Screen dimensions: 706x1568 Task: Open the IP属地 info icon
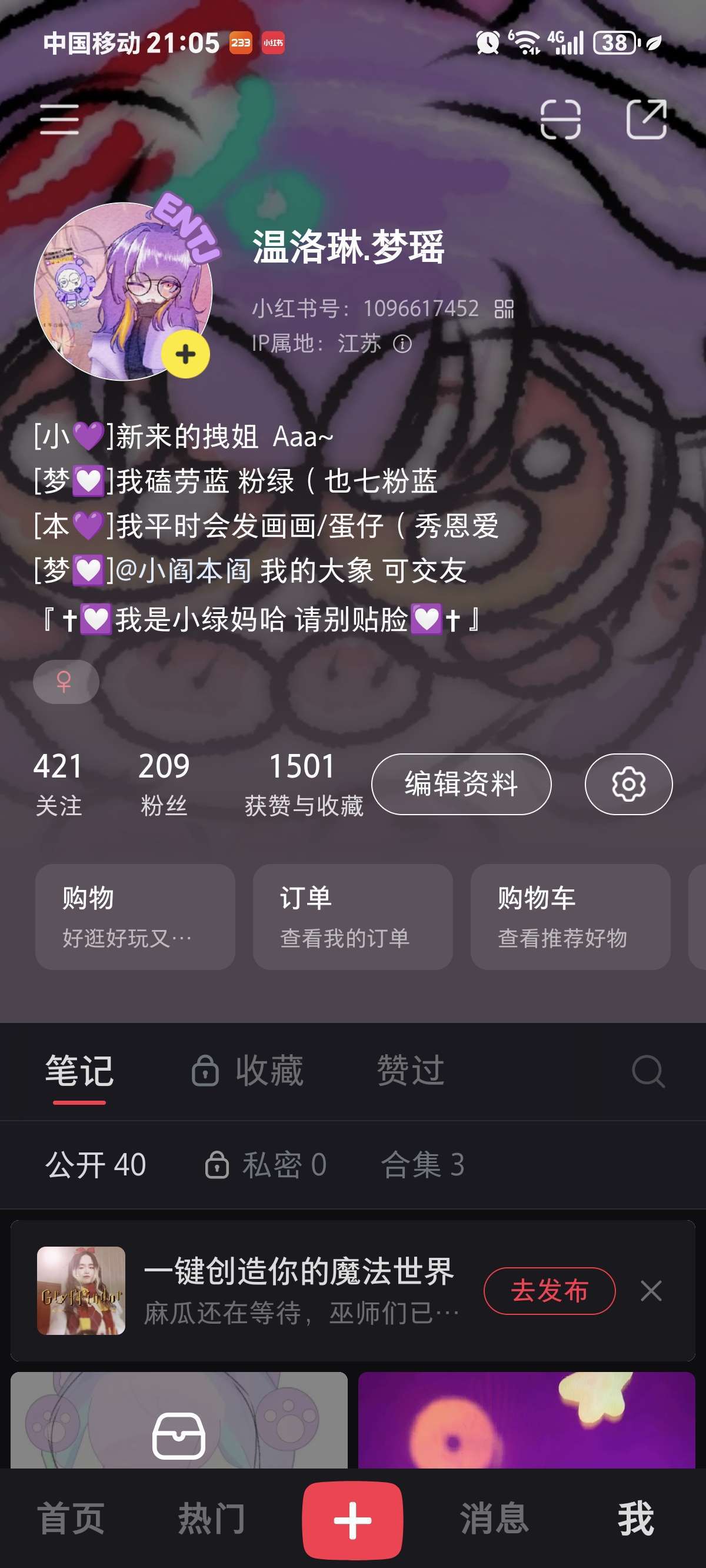(x=402, y=344)
